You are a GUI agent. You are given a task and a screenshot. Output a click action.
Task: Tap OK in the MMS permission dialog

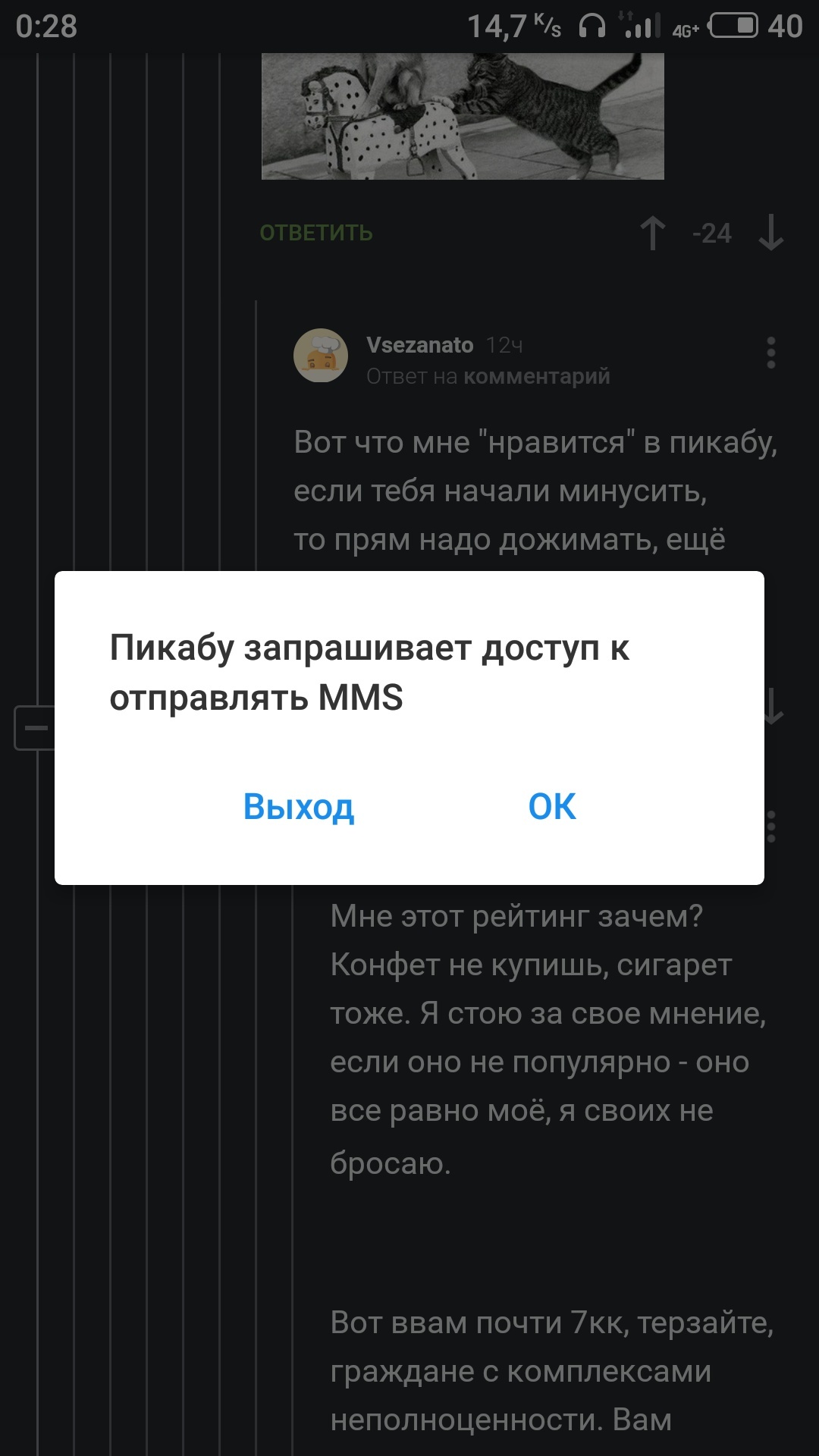pos(552,806)
